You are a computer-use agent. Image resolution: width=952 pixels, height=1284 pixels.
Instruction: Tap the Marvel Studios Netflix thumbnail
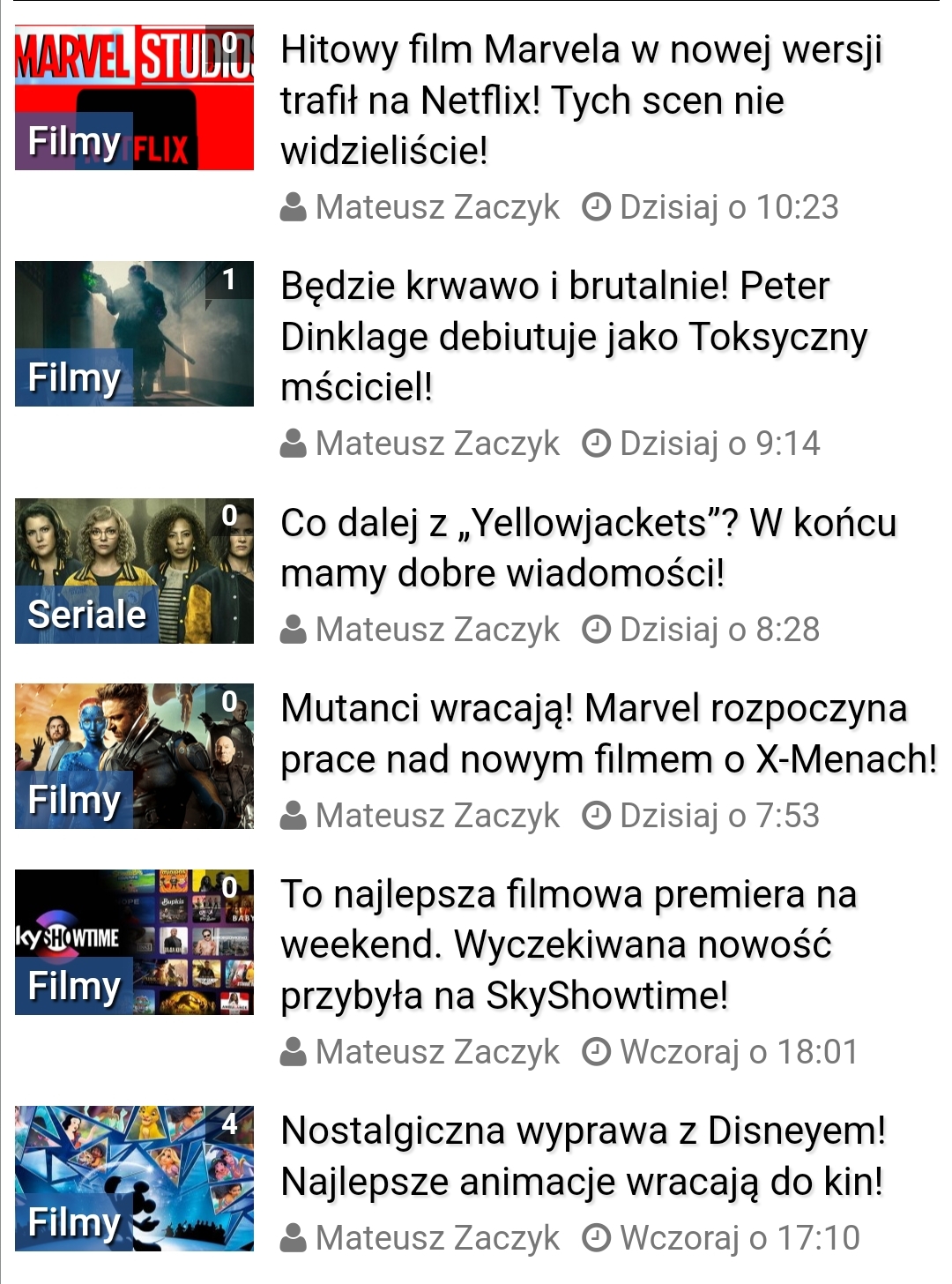pyautogui.click(x=134, y=97)
